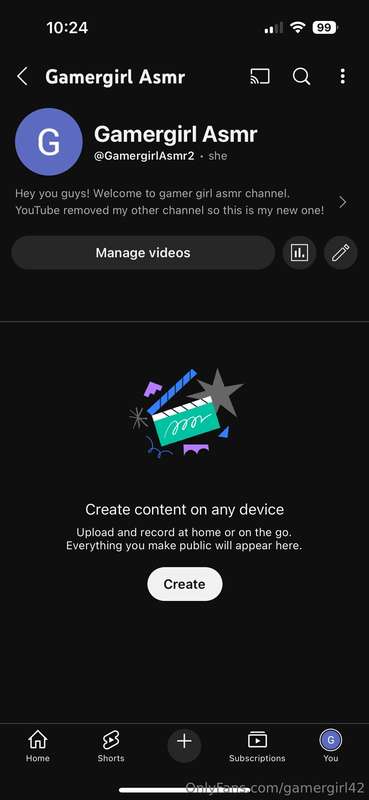This screenshot has height=800, width=369.
Task: Select the You tab
Action: 331,745
